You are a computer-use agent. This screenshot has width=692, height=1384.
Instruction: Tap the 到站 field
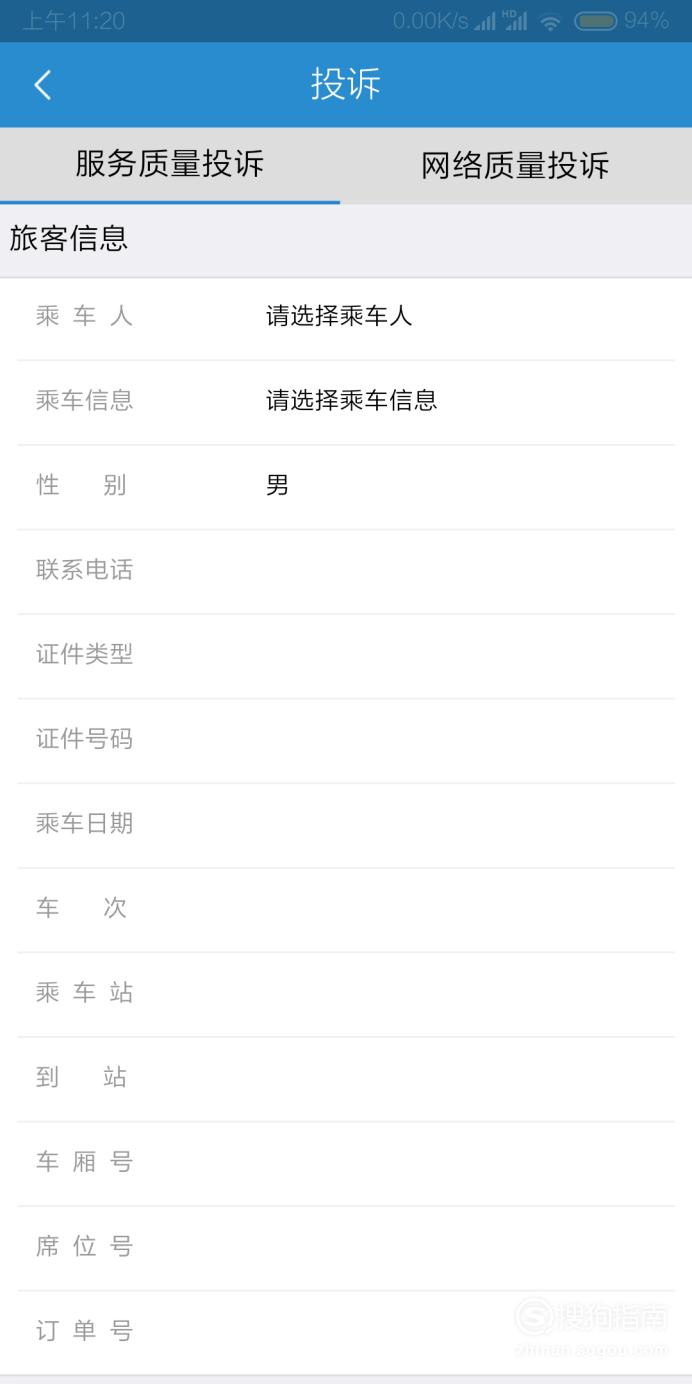(346, 1079)
